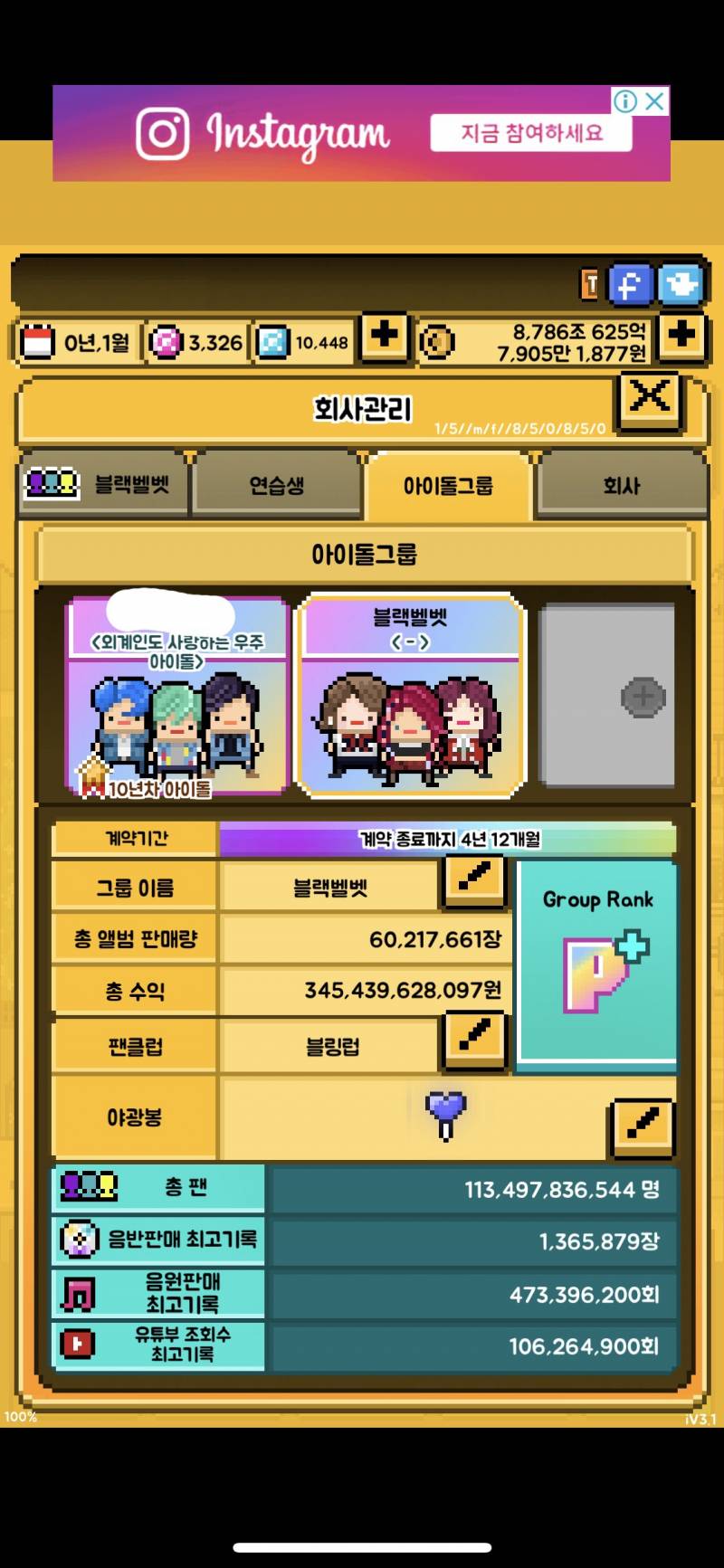Open the 연습생 tab

[278, 486]
